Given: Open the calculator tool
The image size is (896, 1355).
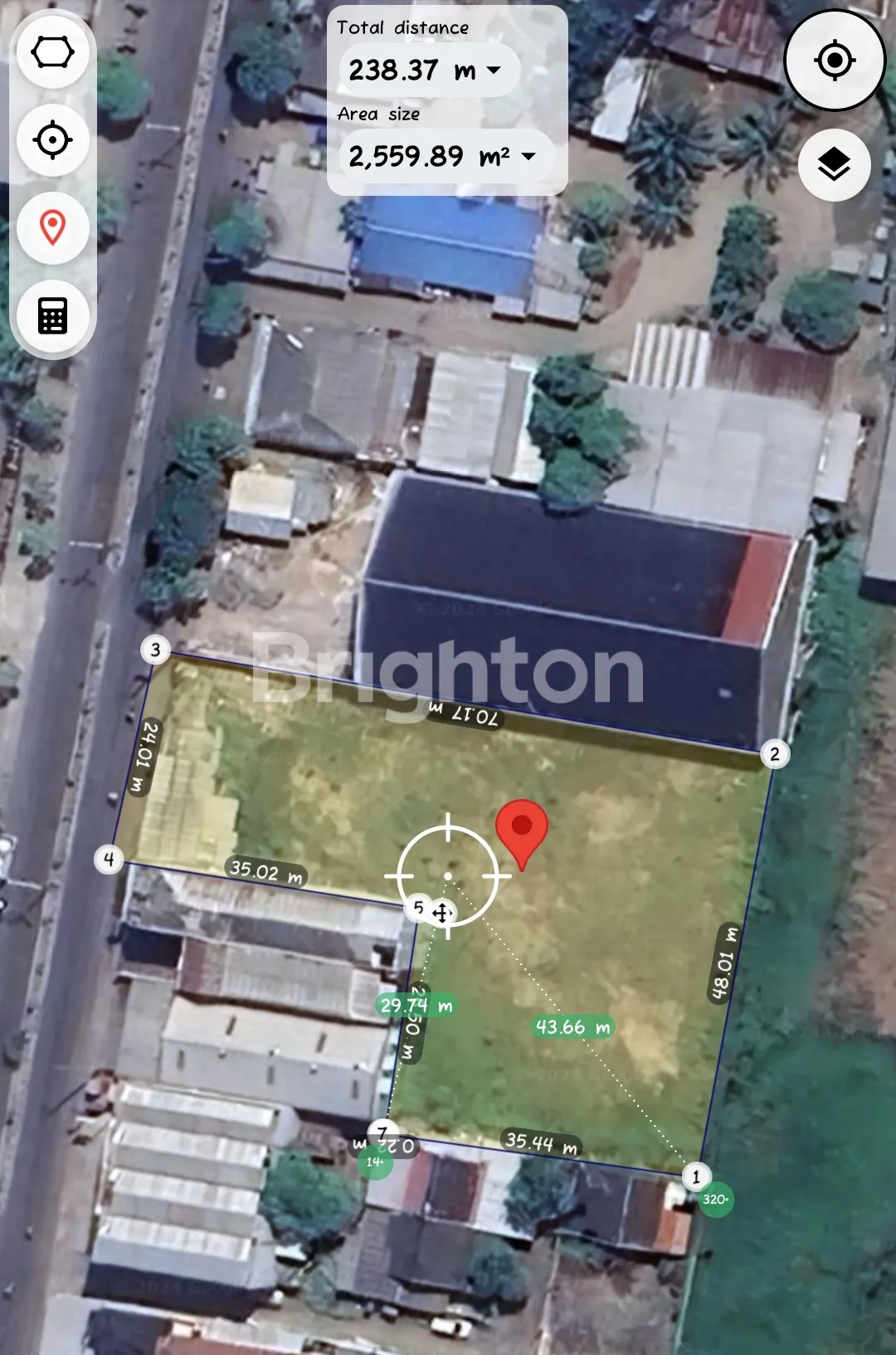Looking at the screenshot, I should (x=52, y=316).
